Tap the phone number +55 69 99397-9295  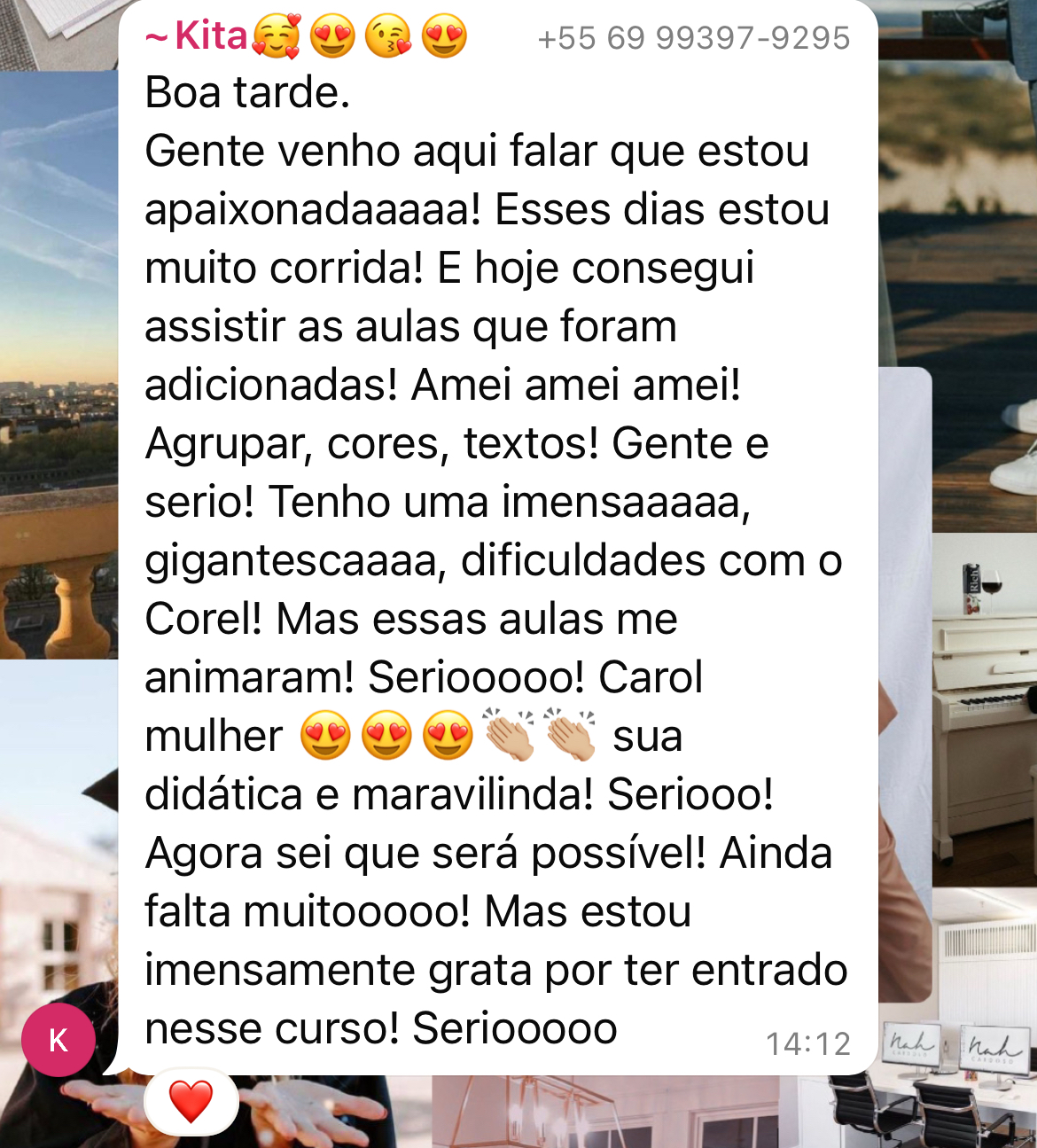[x=693, y=39]
